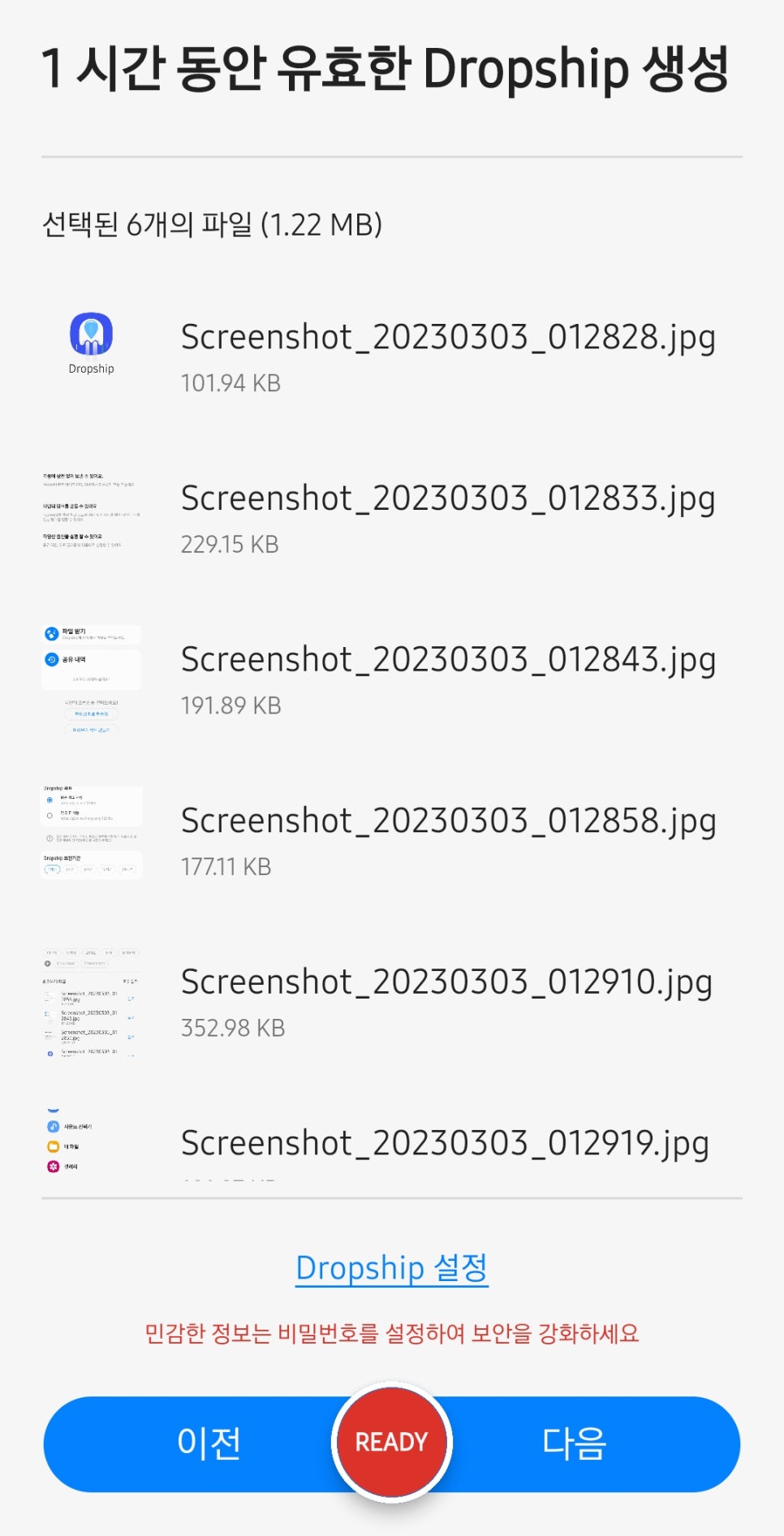Go to next step with 다음

tap(575, 1443)
